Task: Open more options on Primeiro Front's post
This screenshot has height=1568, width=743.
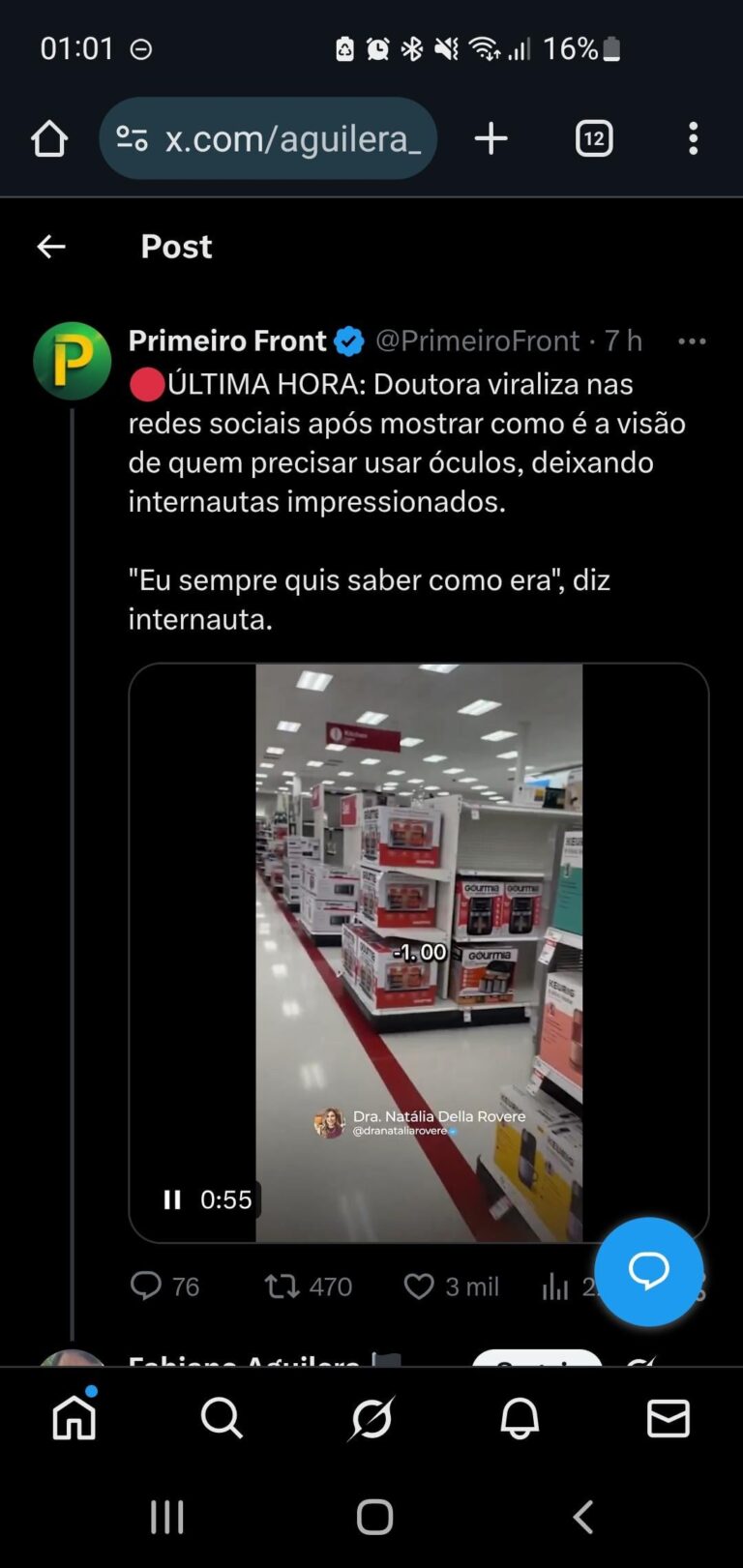Action: (692, 341)
